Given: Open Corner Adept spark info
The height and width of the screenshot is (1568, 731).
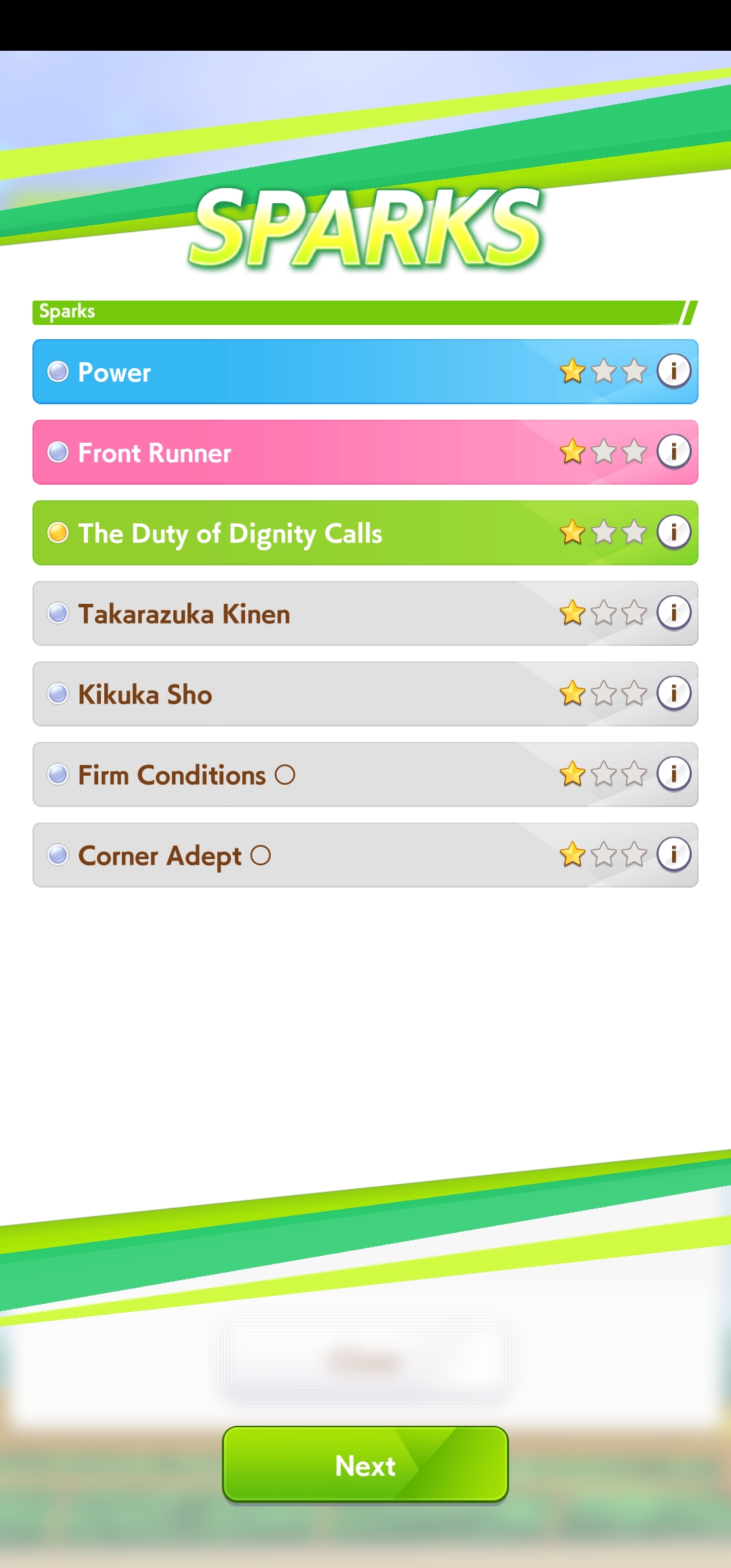Looking at the screenshot, I should [x=673, y=854].
